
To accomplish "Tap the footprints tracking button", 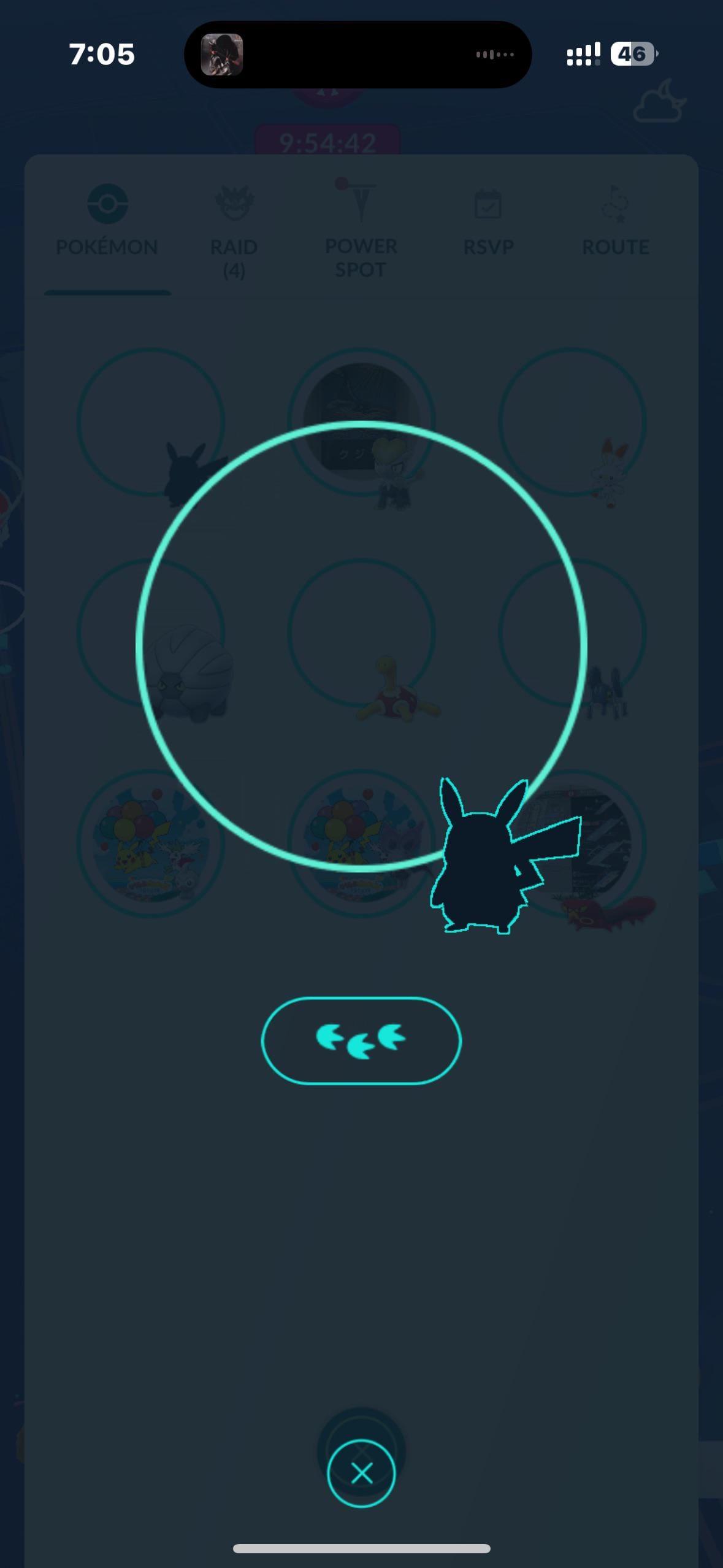I will pyautogui.click(x=361, y=1040).
